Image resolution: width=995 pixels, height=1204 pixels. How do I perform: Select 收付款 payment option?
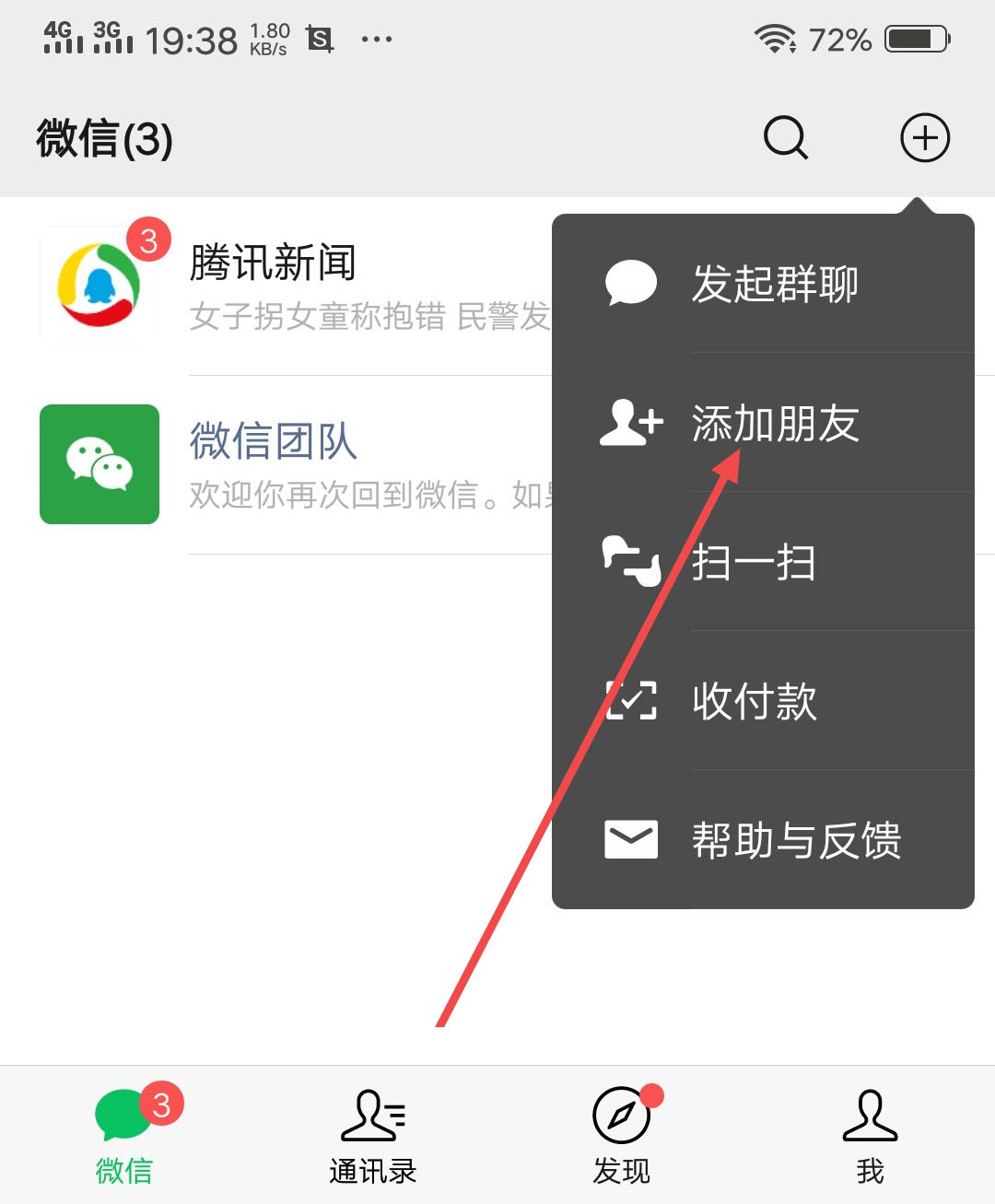[763, 701]
